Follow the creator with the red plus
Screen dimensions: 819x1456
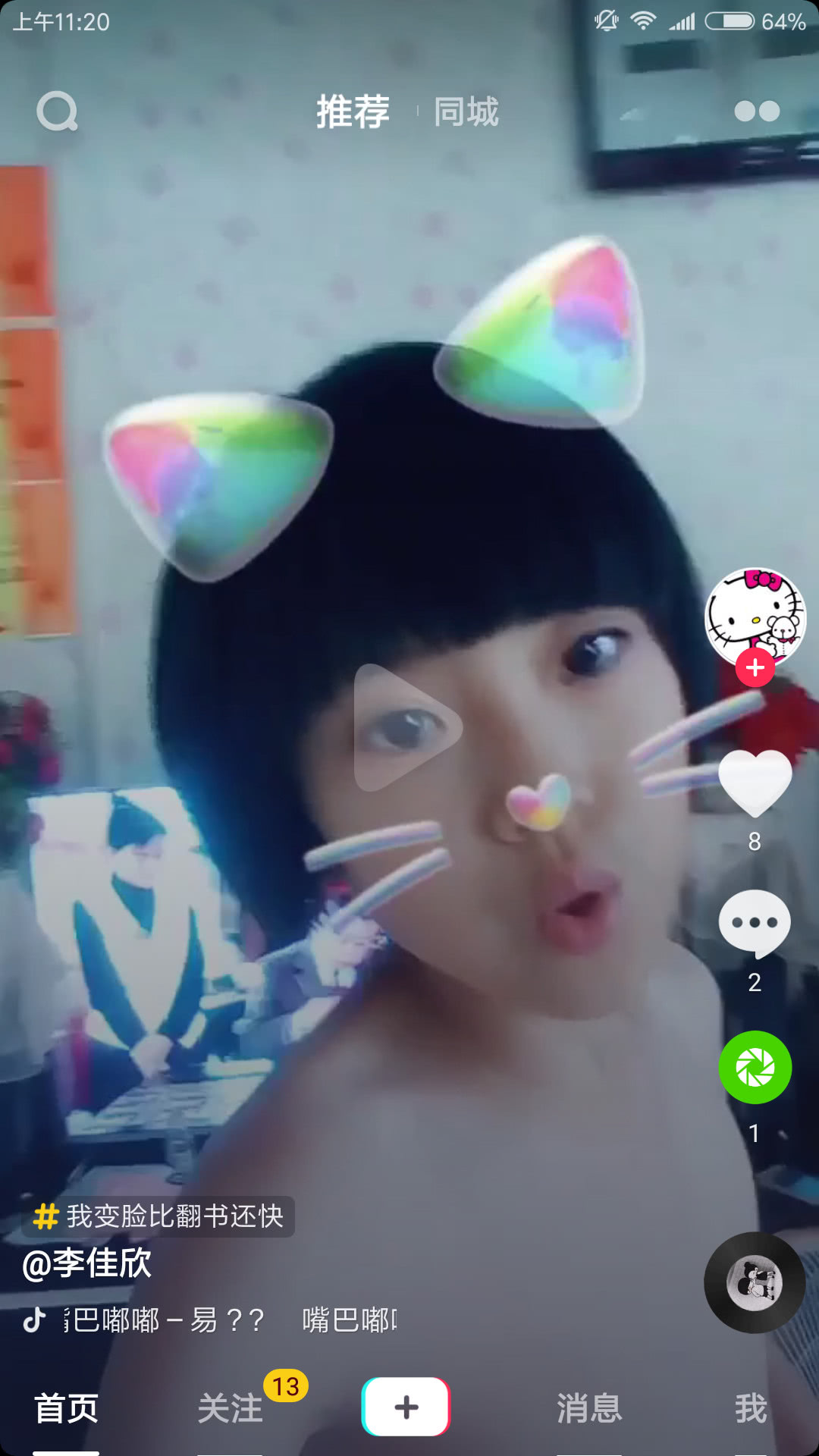tap(755, 667)
